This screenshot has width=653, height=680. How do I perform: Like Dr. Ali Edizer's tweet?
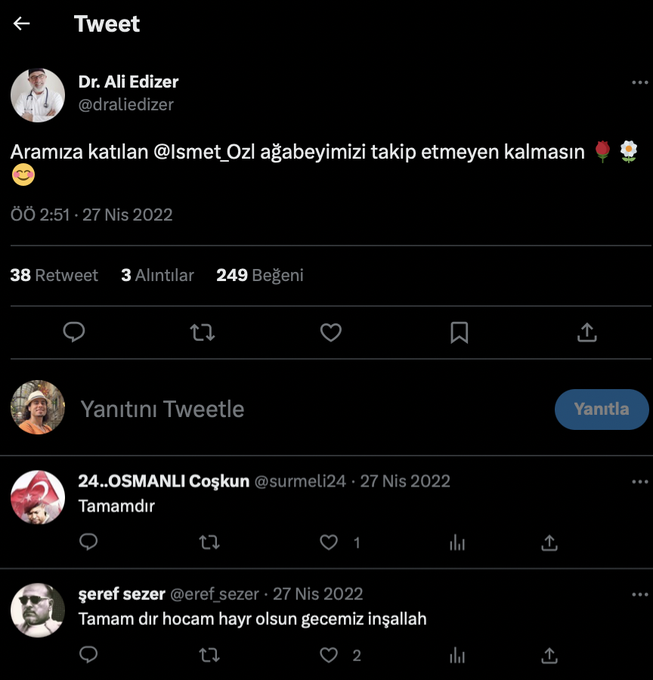331,332
